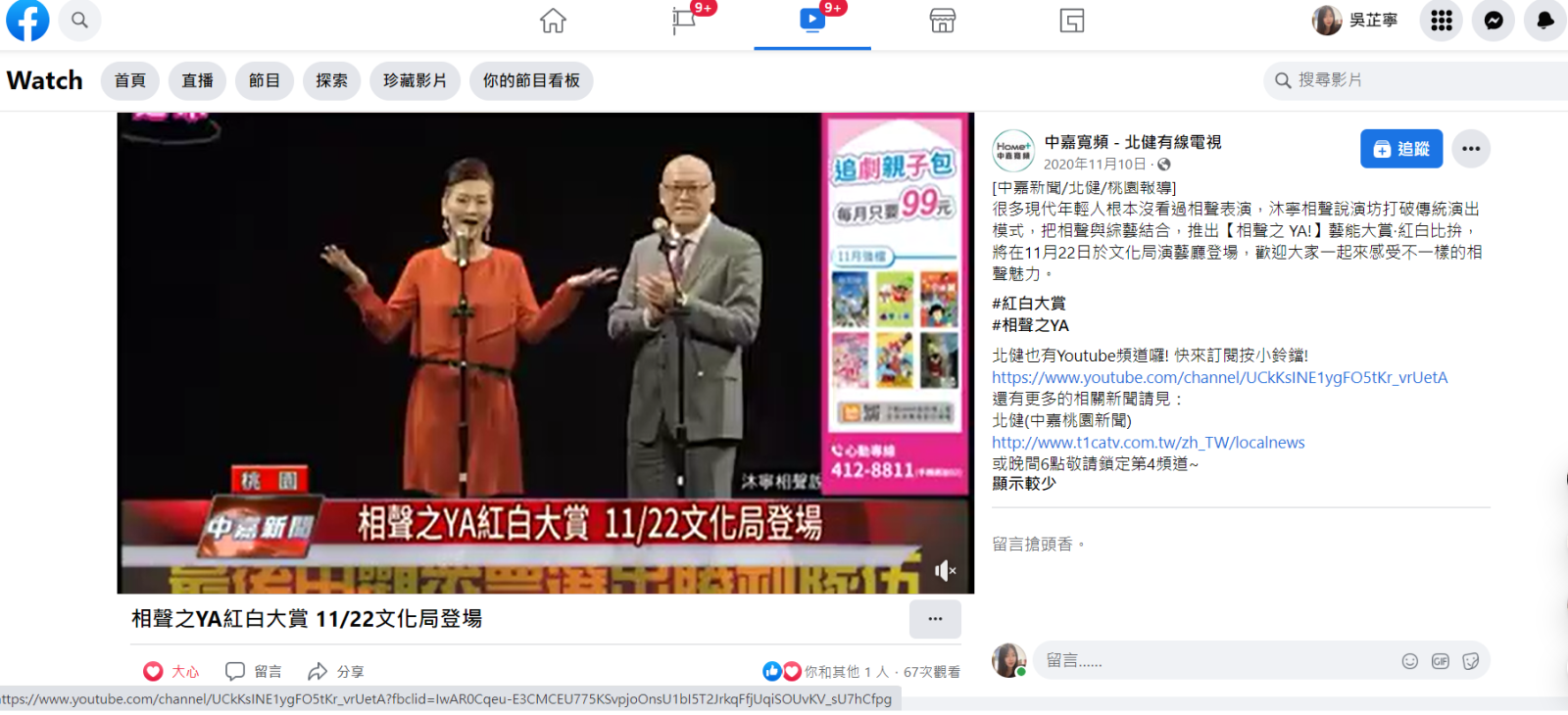The image size is (1568, 715).
Task: Open the notifications bell
Action: 1544,21
